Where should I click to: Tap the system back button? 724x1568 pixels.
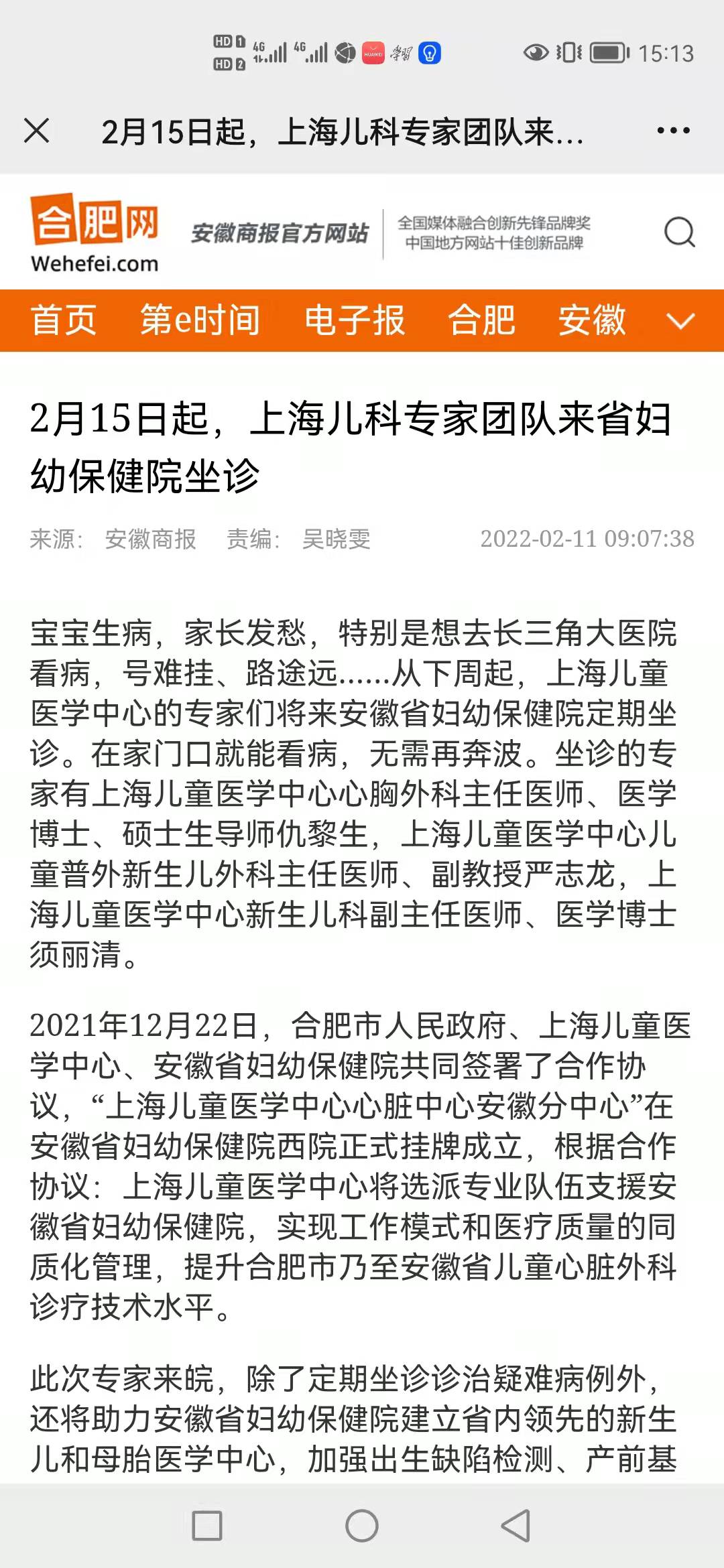[516, 1526]
